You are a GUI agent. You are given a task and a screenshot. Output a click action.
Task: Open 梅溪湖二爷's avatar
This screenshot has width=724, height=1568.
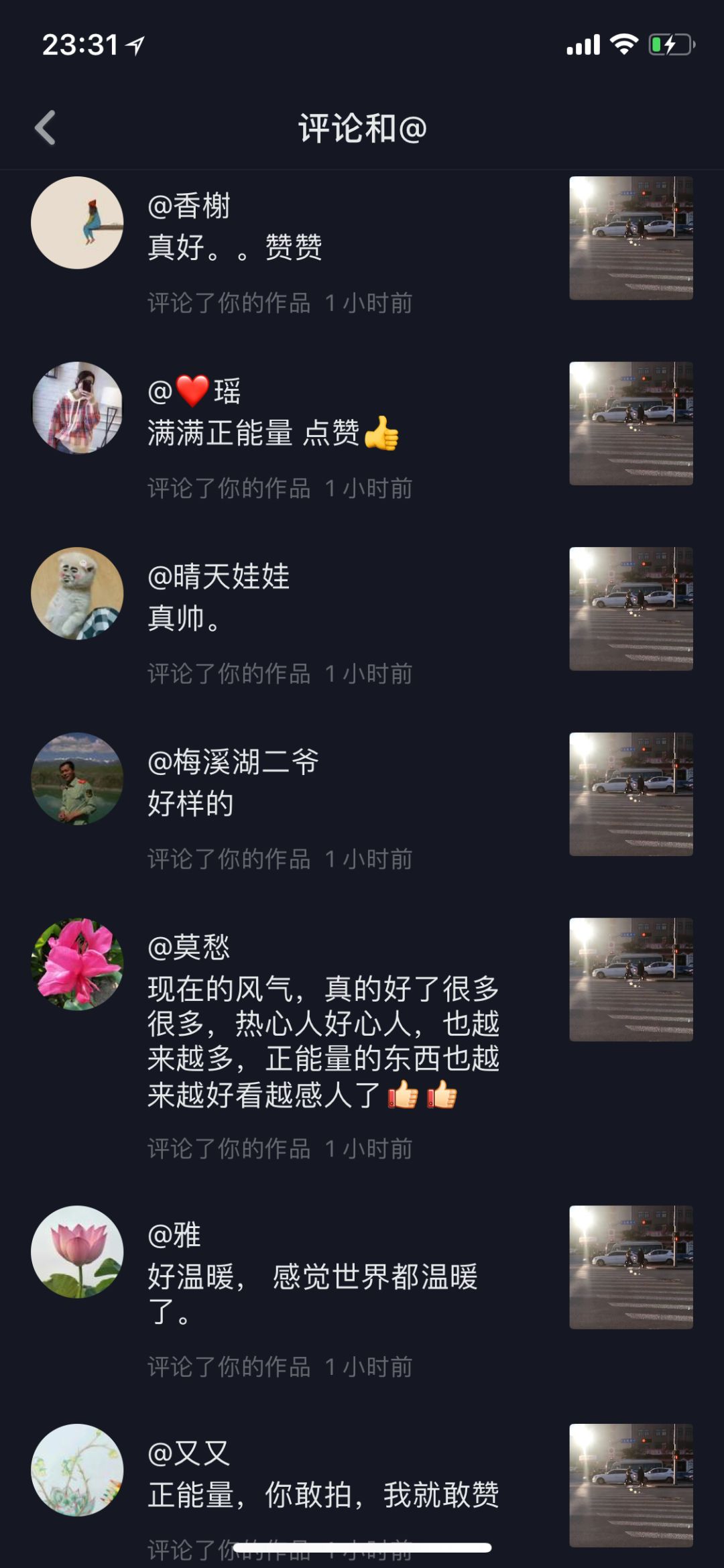click(77, 779)
